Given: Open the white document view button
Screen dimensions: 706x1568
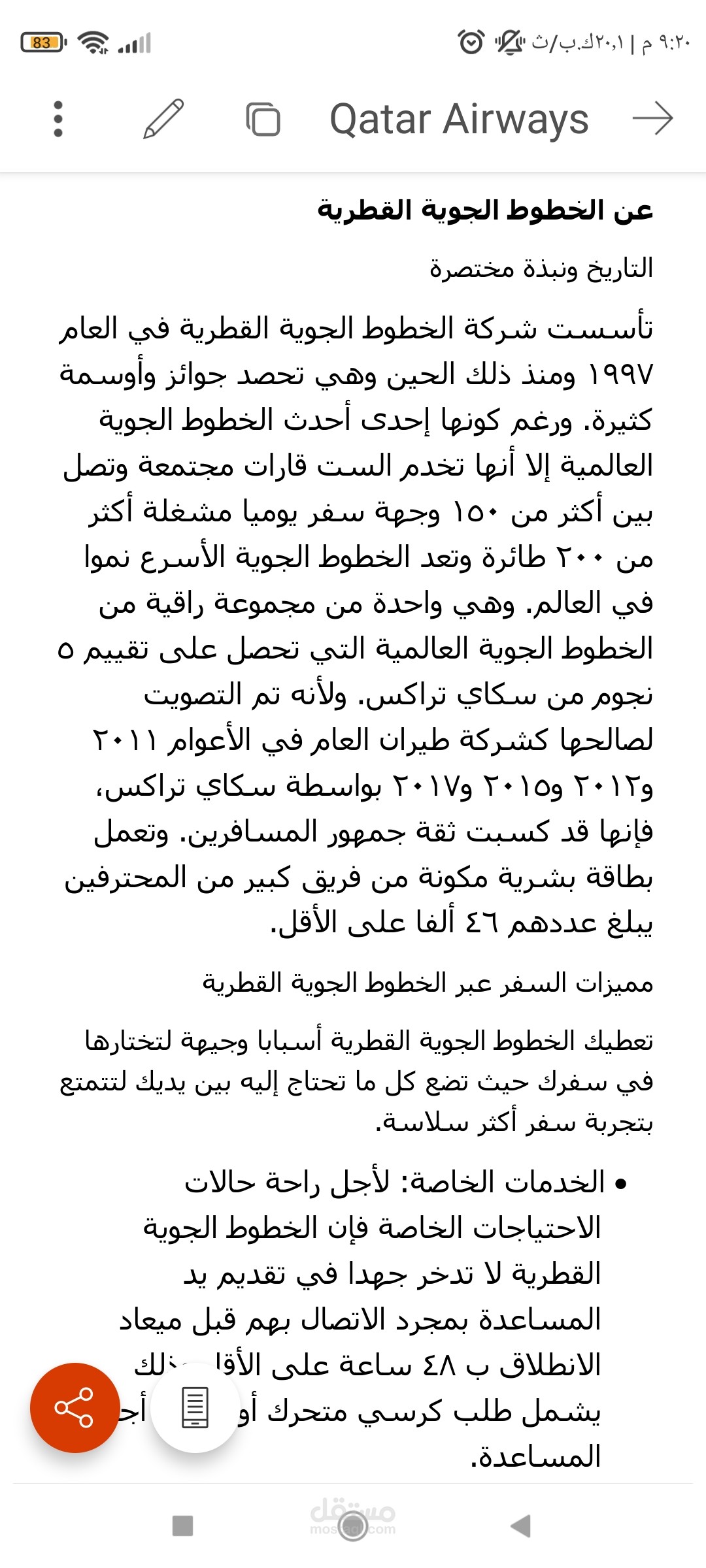Looking at the screenshot, I should [195, 1407].
